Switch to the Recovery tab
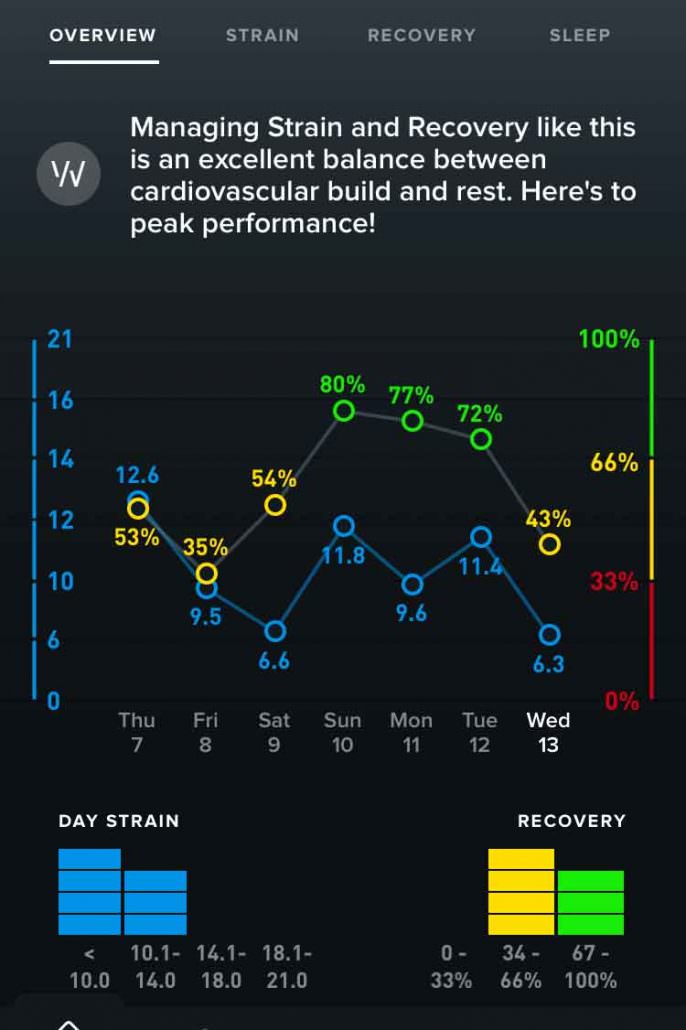 pyautogui.click(x=421, y=35)
